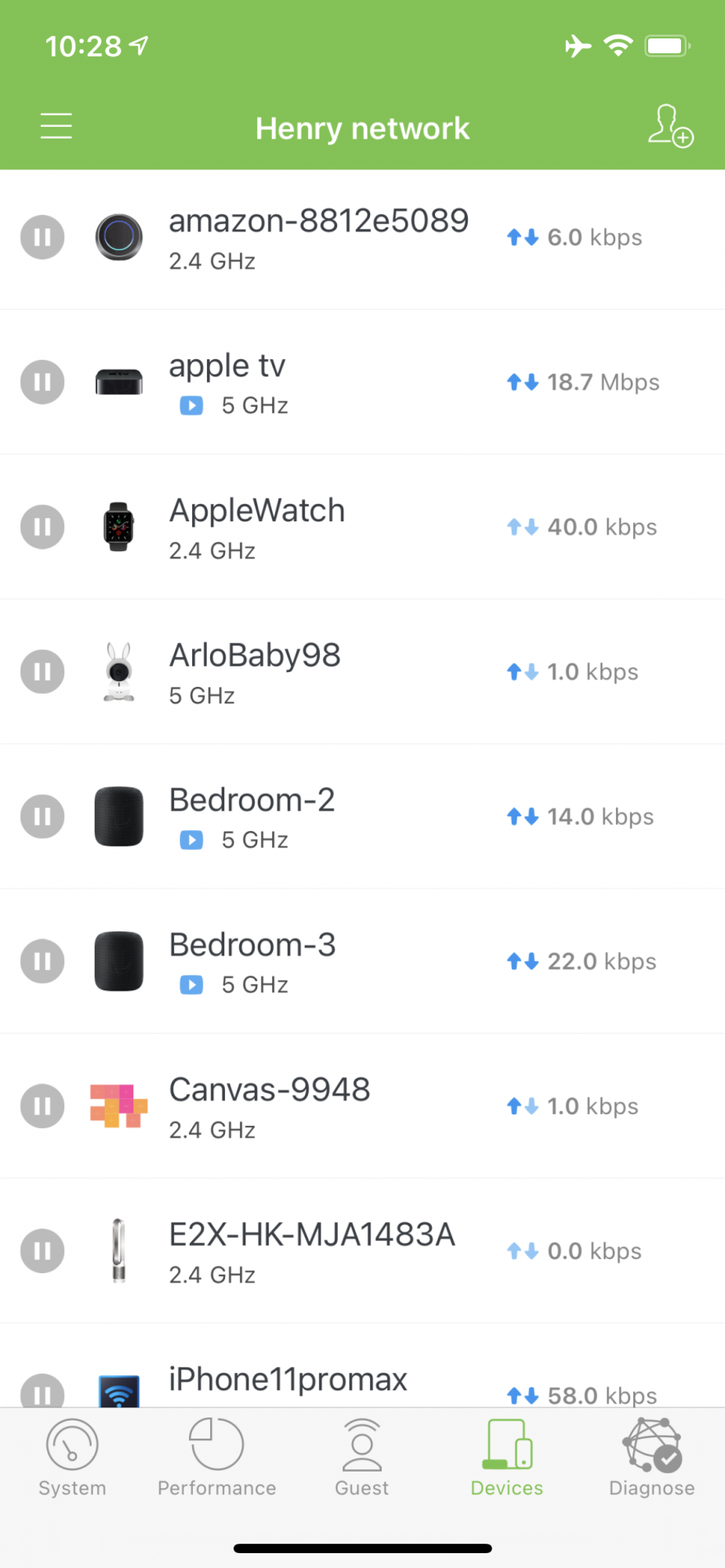The height and width of the screenshot is (1568, 725).
Task: Go to the Diagnose tab
Action: (651, 1458)
